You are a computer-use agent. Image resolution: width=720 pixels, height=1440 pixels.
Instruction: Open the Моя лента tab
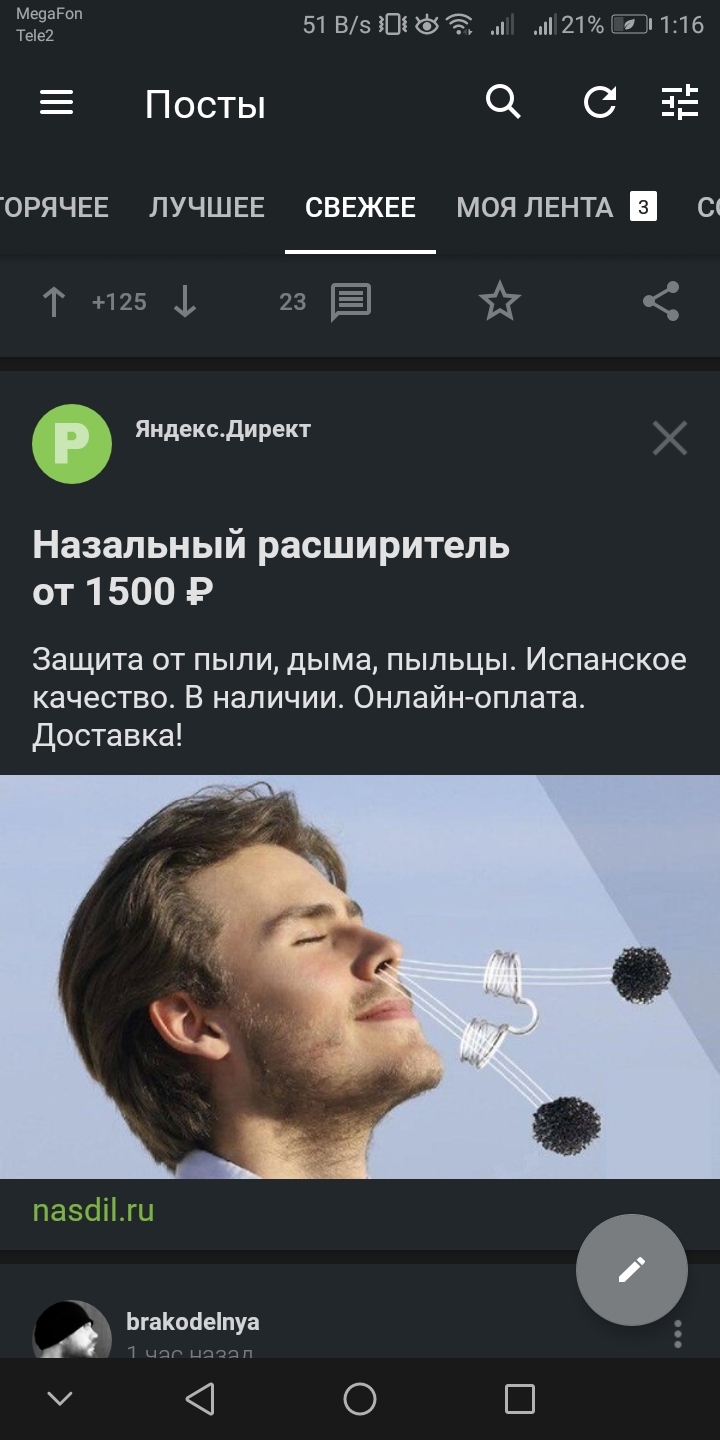(535, 207)
